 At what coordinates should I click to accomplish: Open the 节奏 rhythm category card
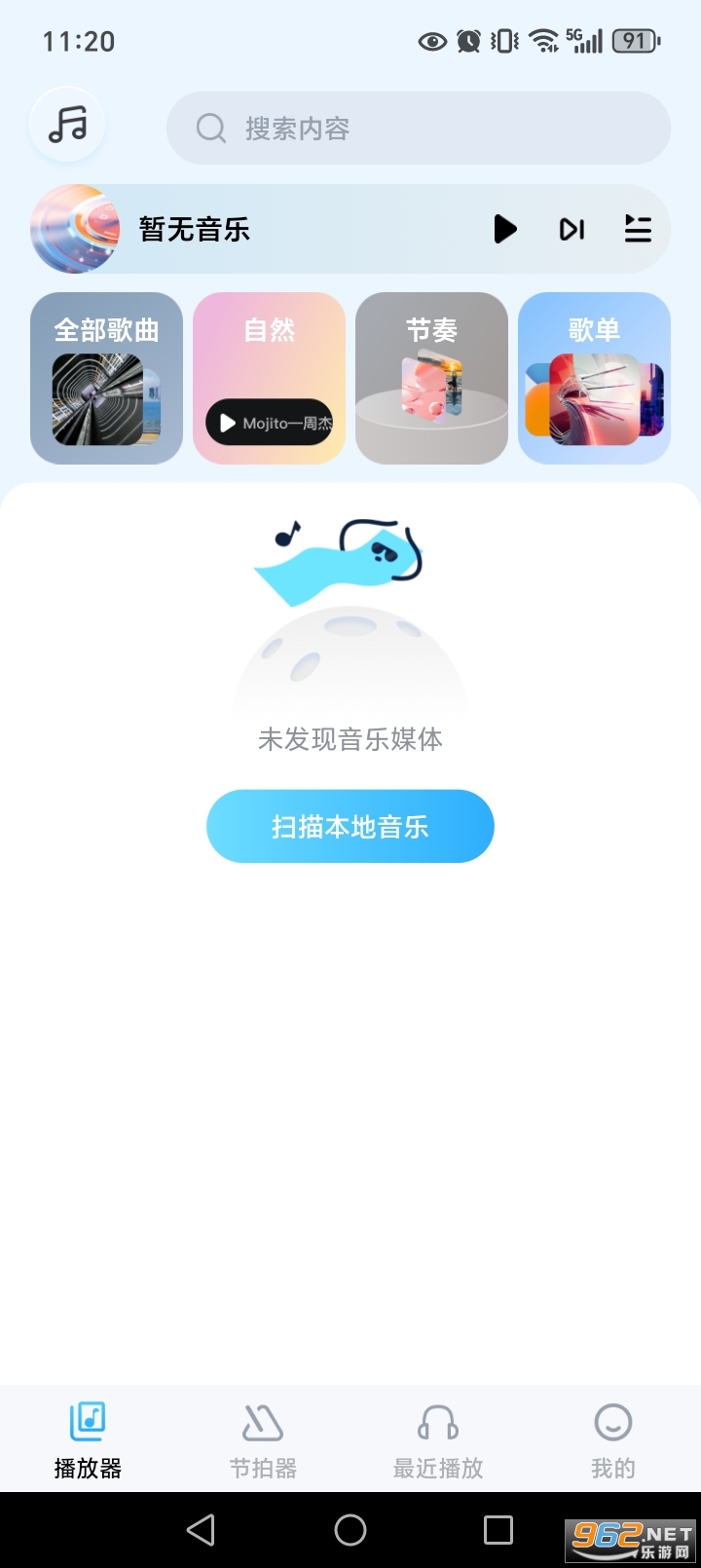pyautogui.click(x=431, y=378)
